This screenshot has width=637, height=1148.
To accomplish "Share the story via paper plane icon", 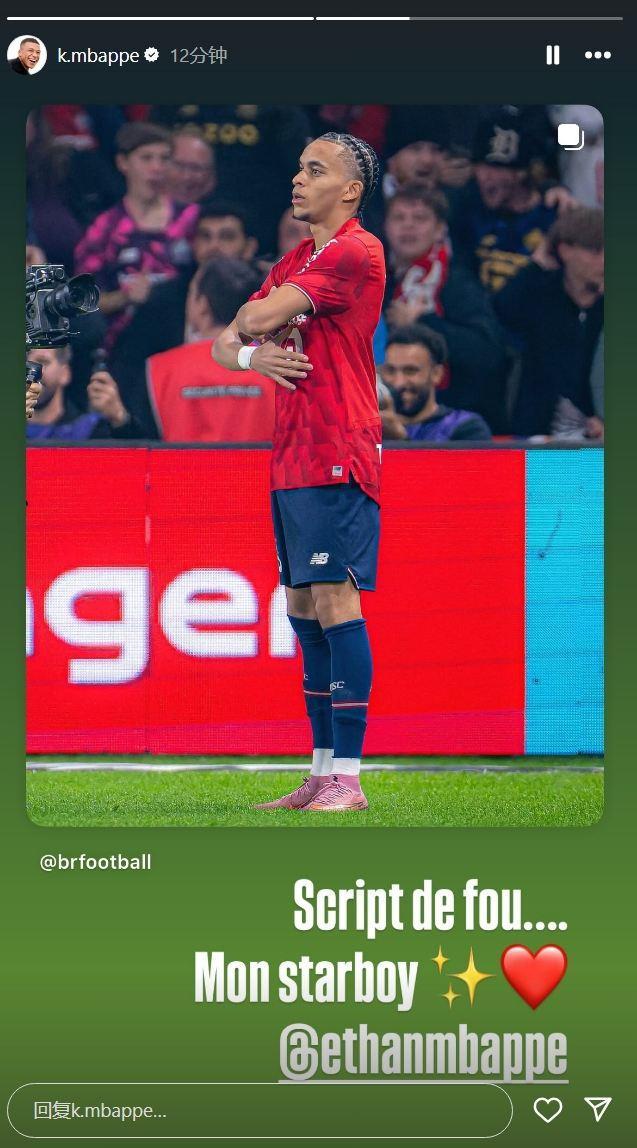I will point(598,1109).
